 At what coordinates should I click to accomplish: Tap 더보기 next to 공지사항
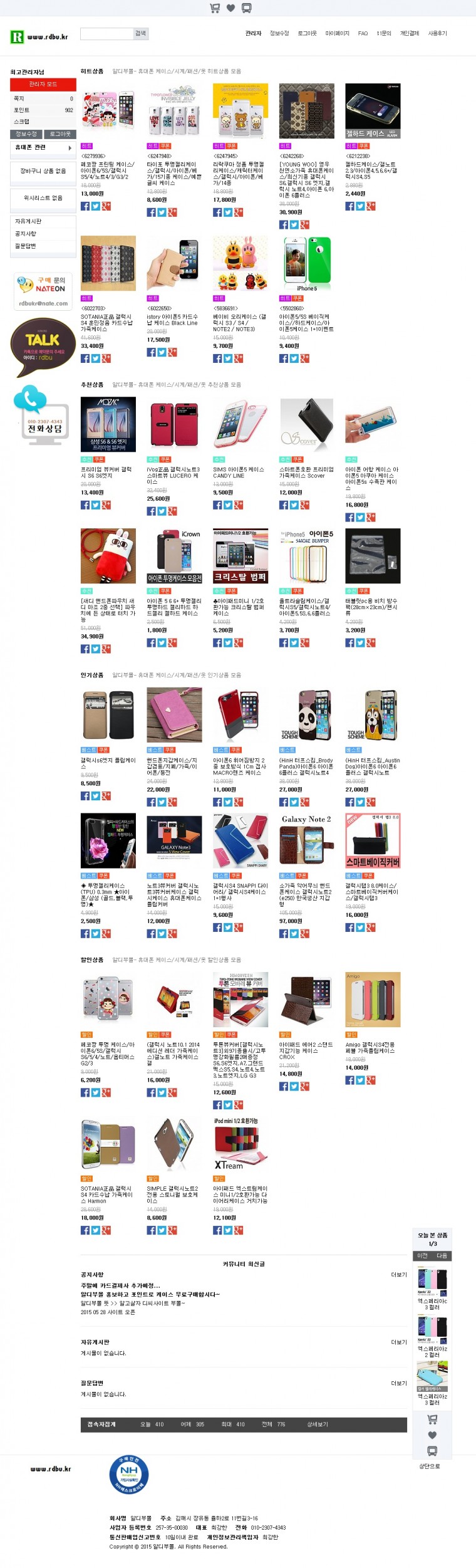tap(398, 1275)
